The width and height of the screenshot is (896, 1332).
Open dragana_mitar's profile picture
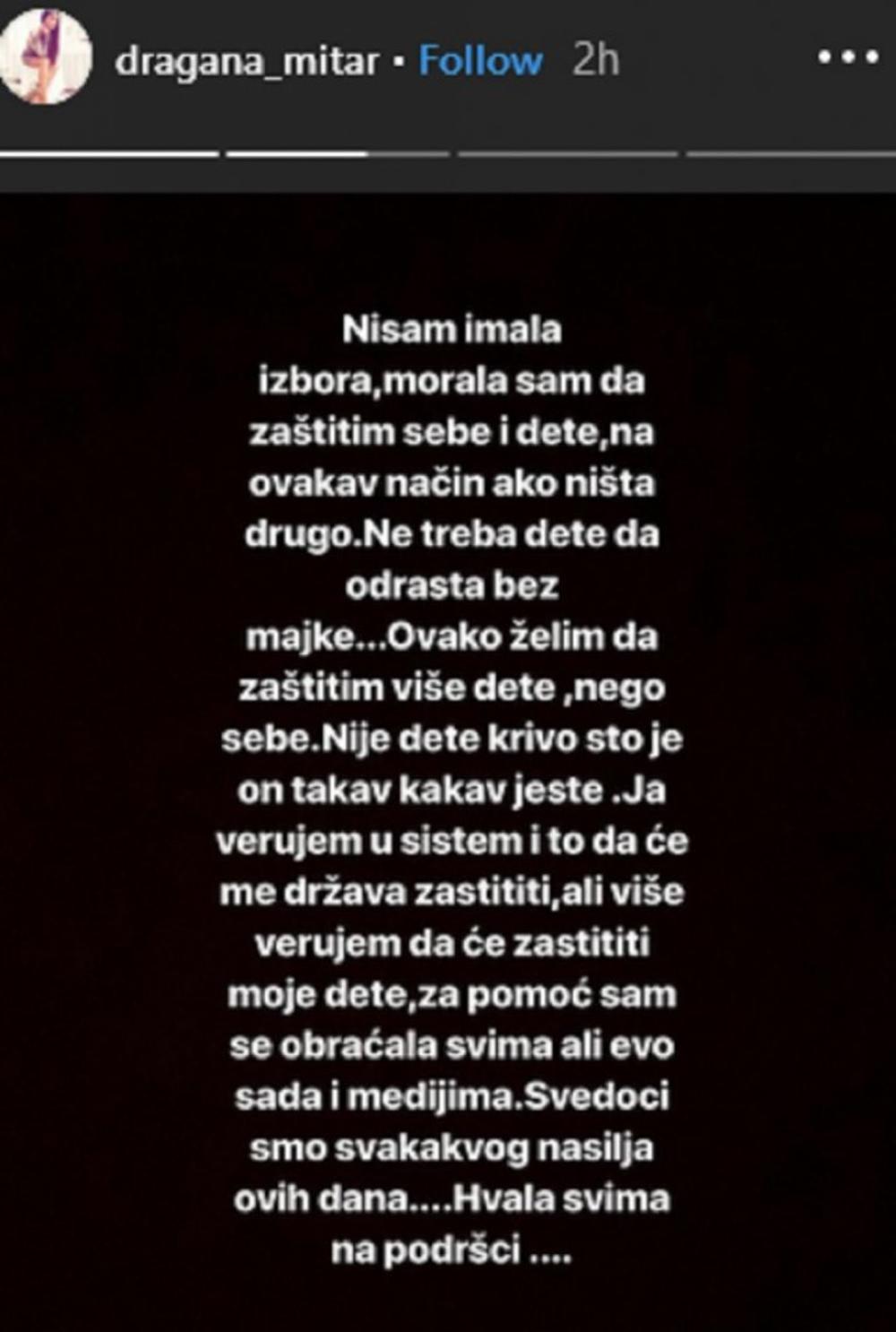pyautogui.click(x=45, y=59)
